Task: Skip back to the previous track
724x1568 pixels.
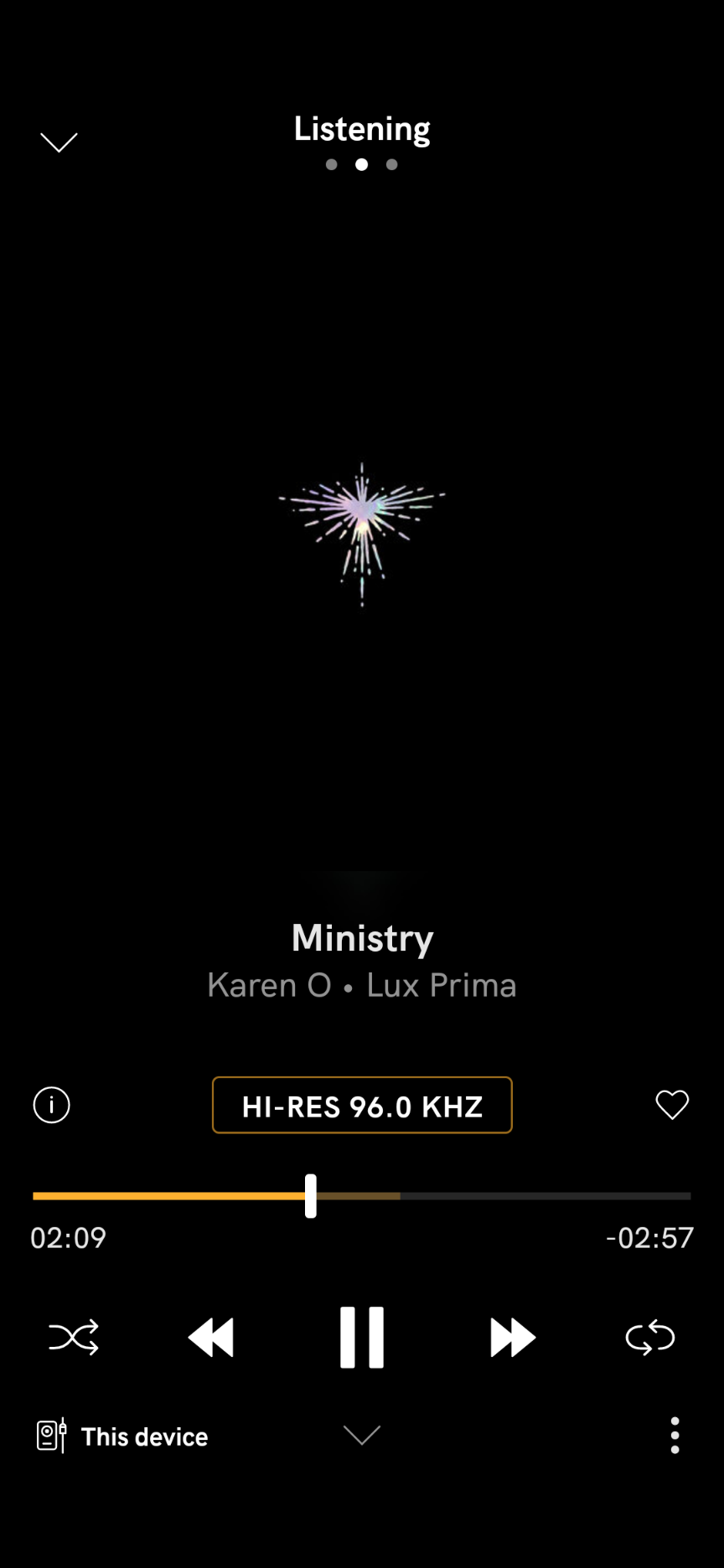Action: pyautogui.click(x=211, y=1338)
